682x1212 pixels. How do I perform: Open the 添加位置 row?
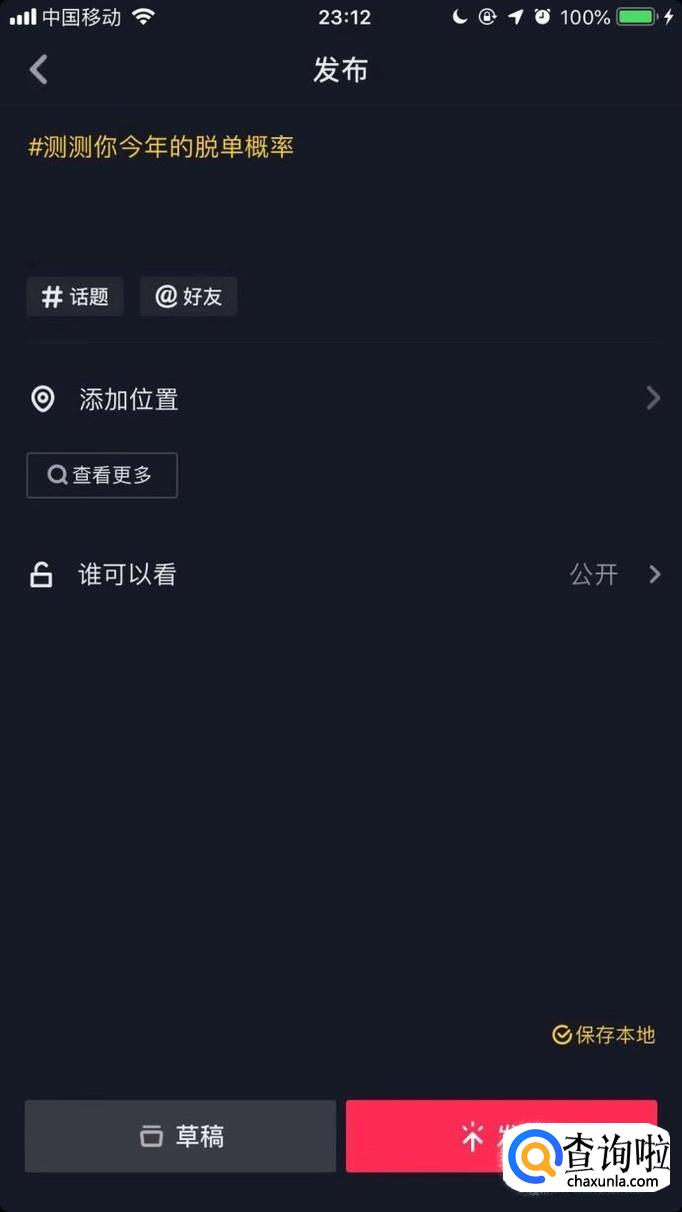(x=341, y=399)
